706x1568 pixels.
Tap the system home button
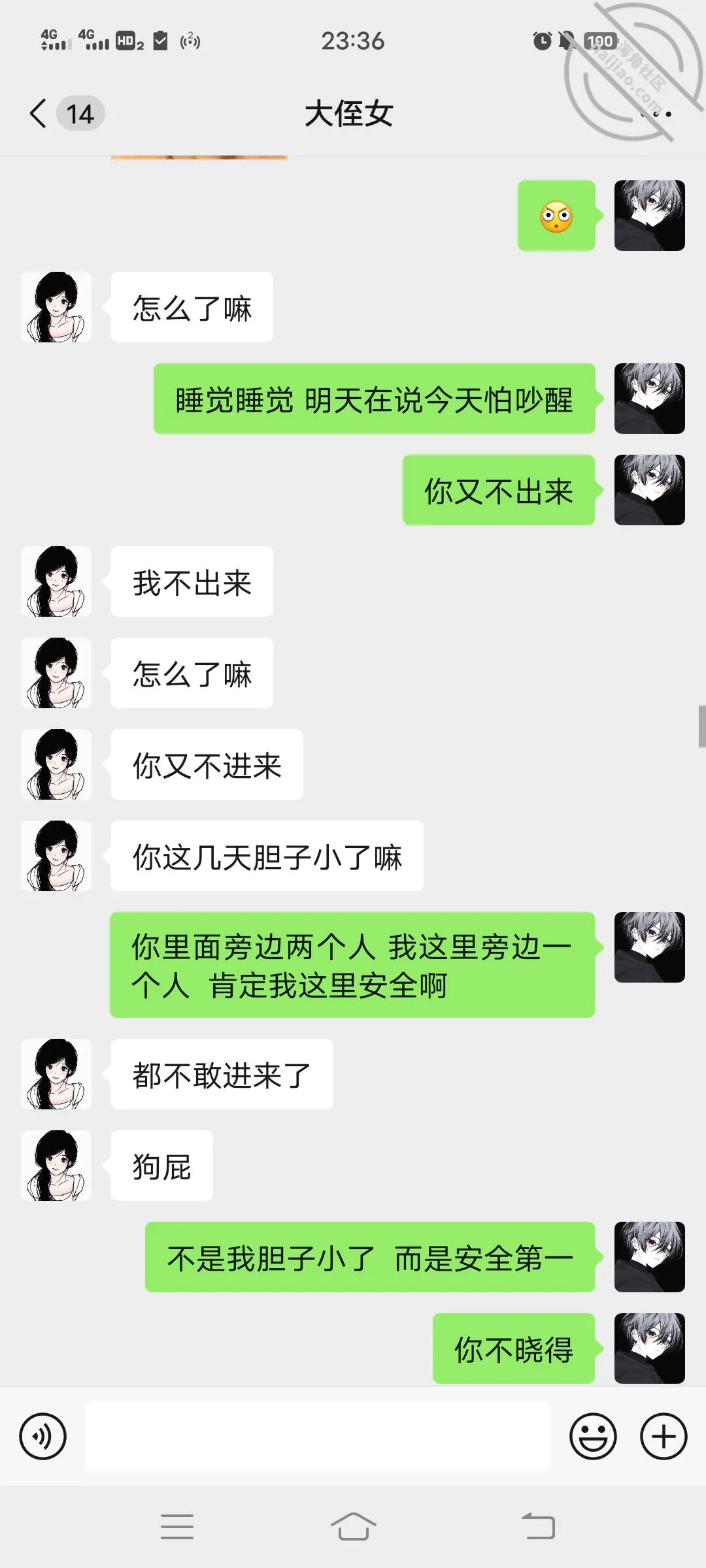(x=353, y=1527)
